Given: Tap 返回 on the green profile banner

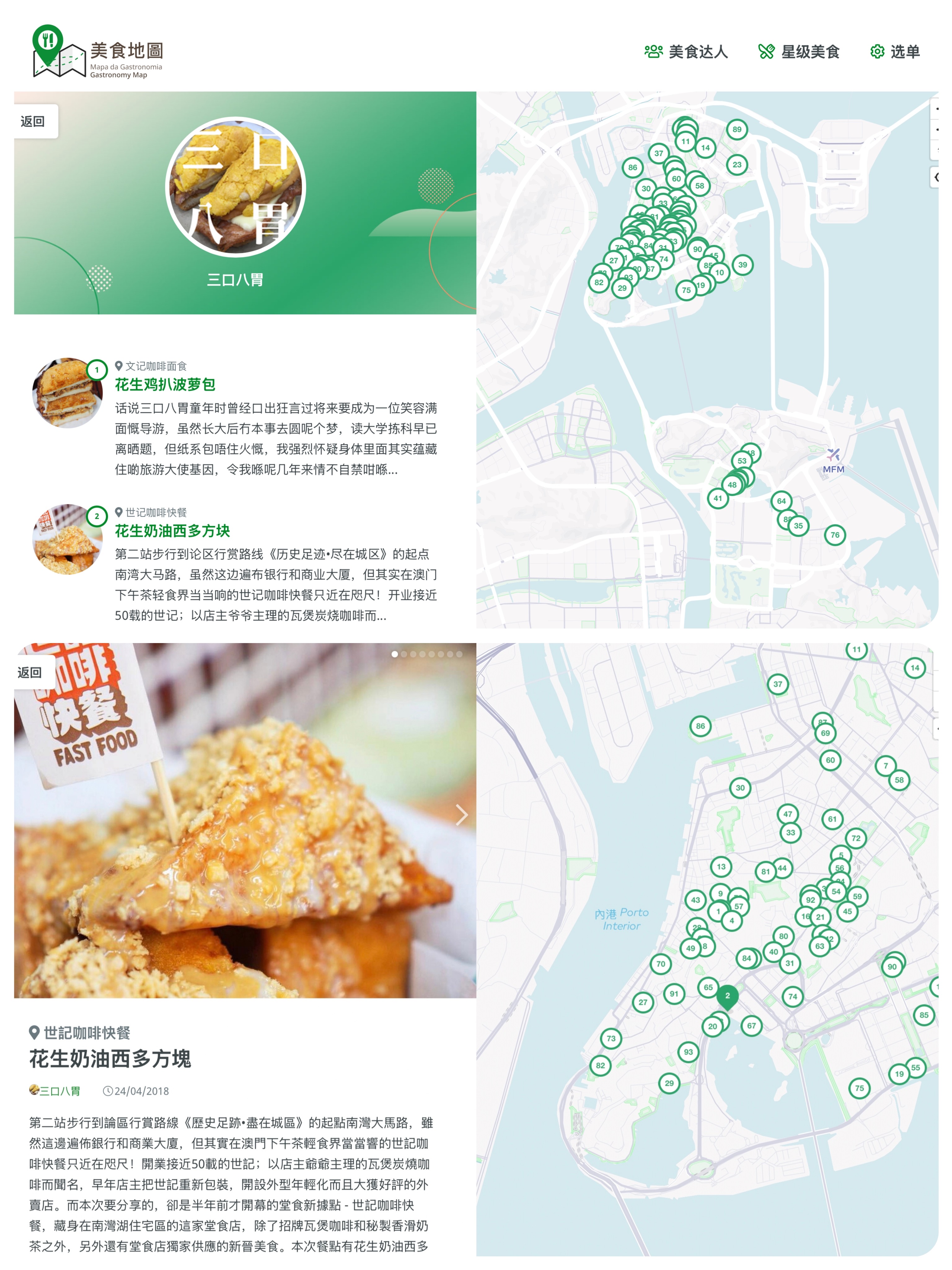Looking at the screenshot, I should (33, 121).
